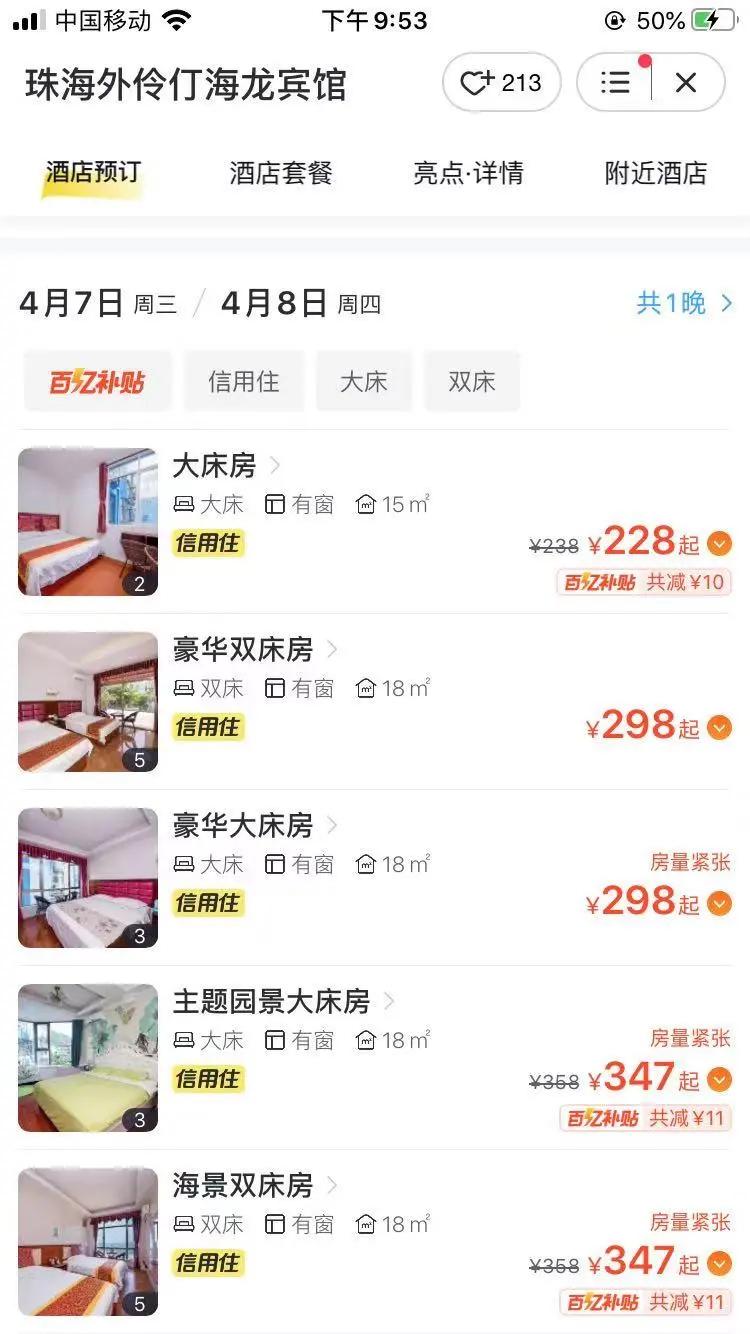Tap the bed icon beside 大床房 details
The image size is (750, 1334).
point(184,504)
